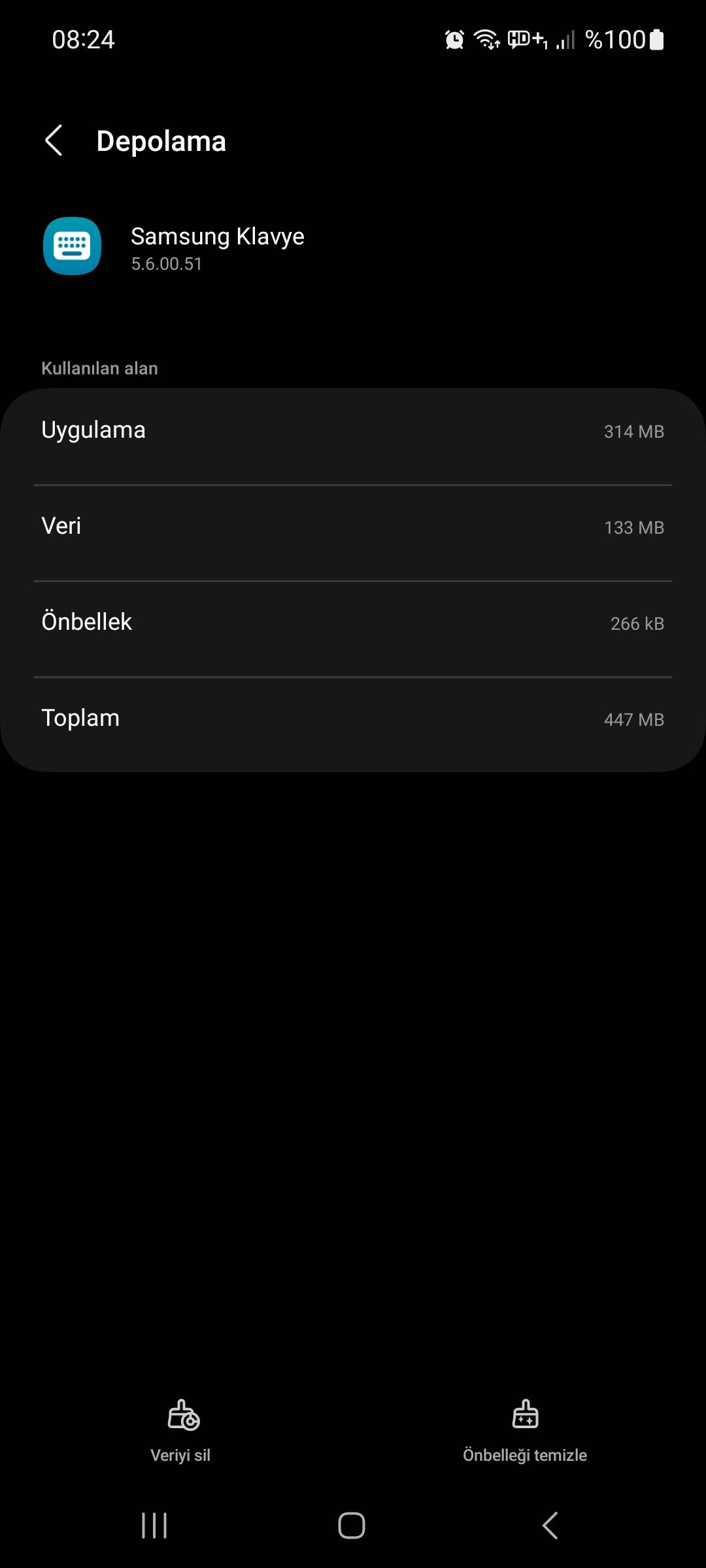Select the Önbellek row showing 266 kB
Image resolution: width=706 pixels, height=1568 pixels.
[x=353, y=623]
